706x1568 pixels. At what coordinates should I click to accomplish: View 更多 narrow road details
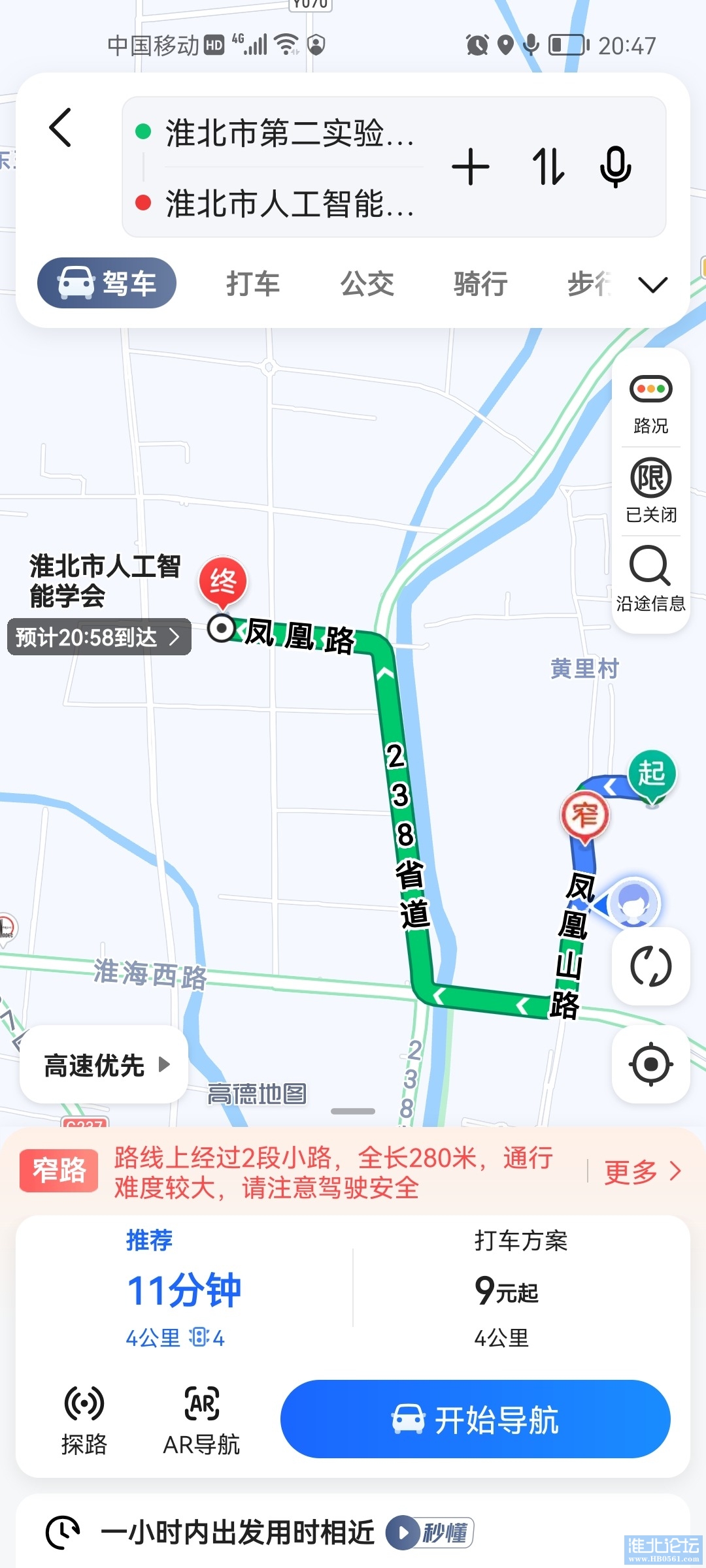pyautogui.click(x=642, y=1172)
